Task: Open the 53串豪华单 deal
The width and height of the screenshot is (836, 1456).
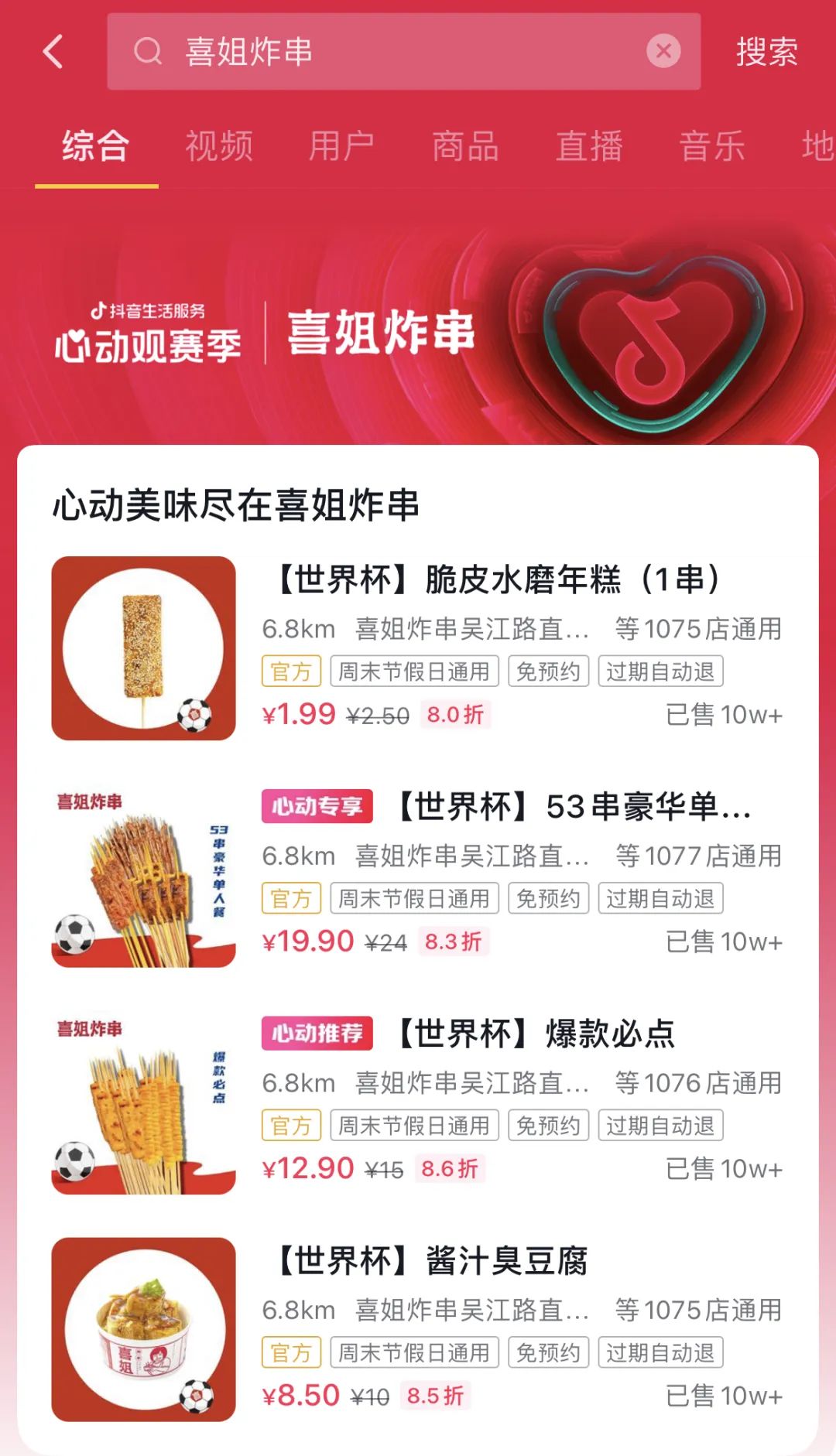Action: (x=573, y=807)
